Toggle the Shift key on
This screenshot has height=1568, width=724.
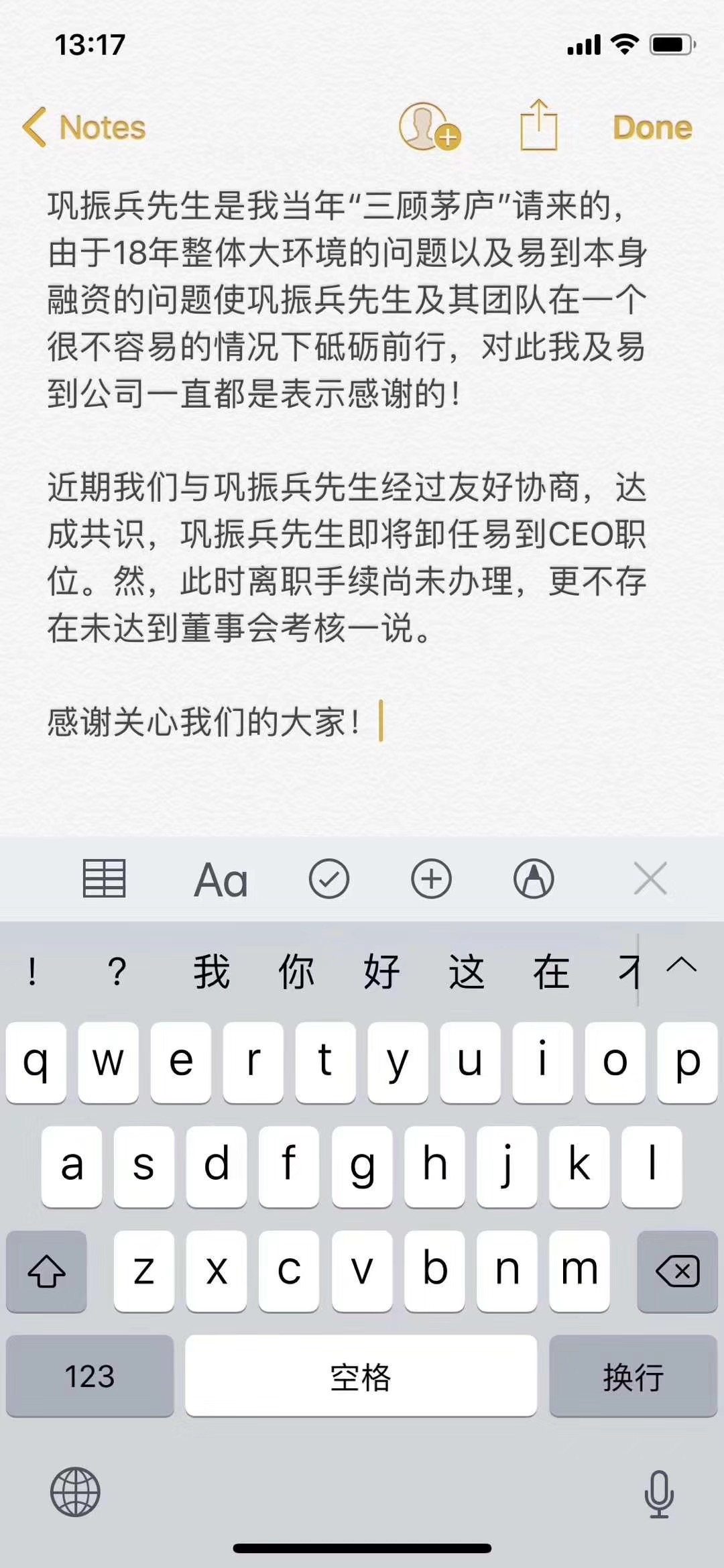point(46,1272)
